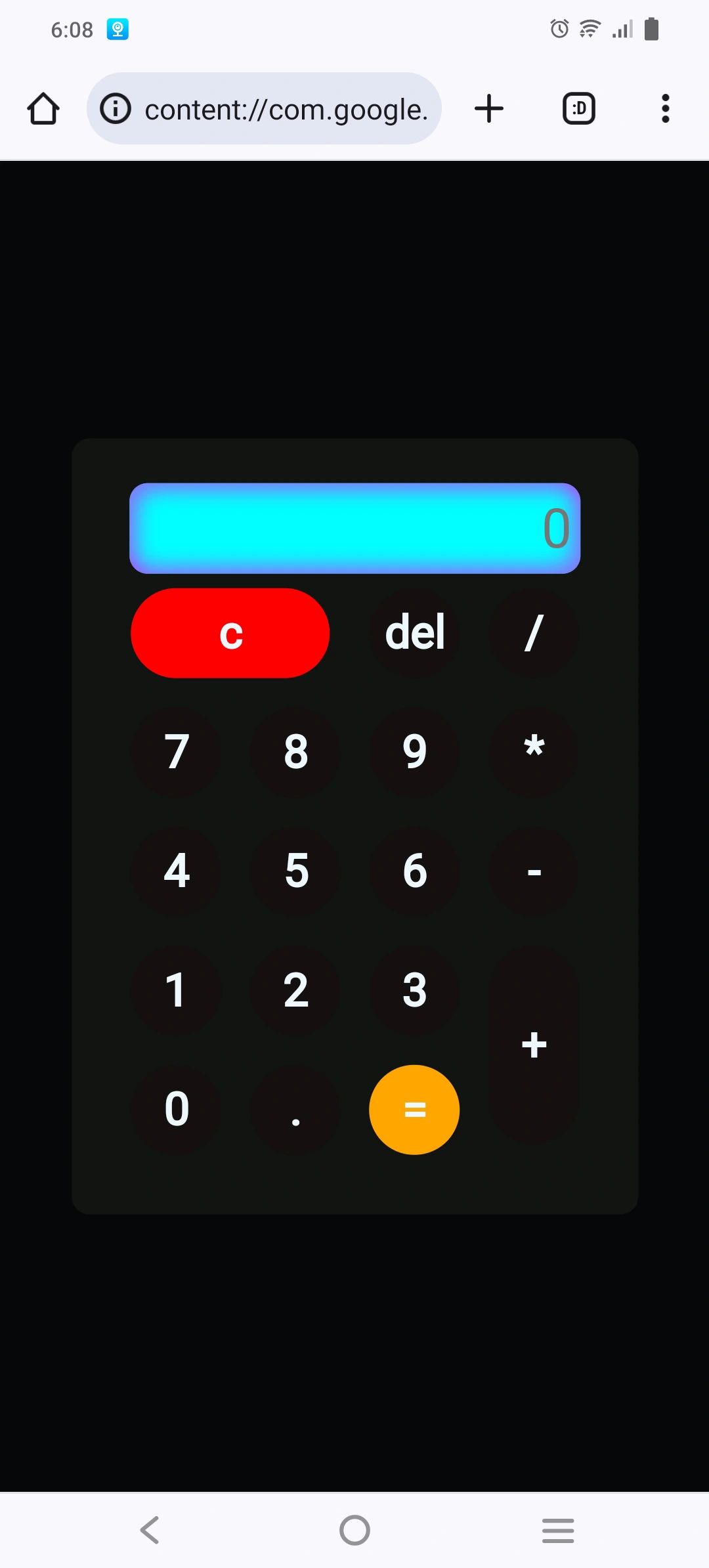Tap the 8 key

295,752
